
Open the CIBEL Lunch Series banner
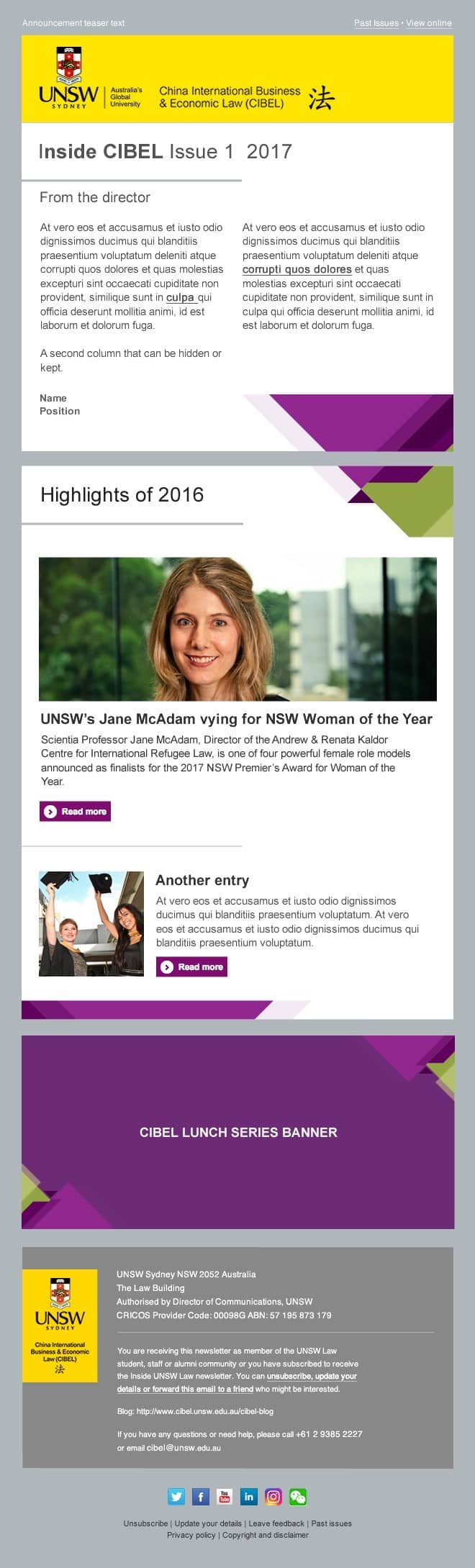pos(237,1132)
